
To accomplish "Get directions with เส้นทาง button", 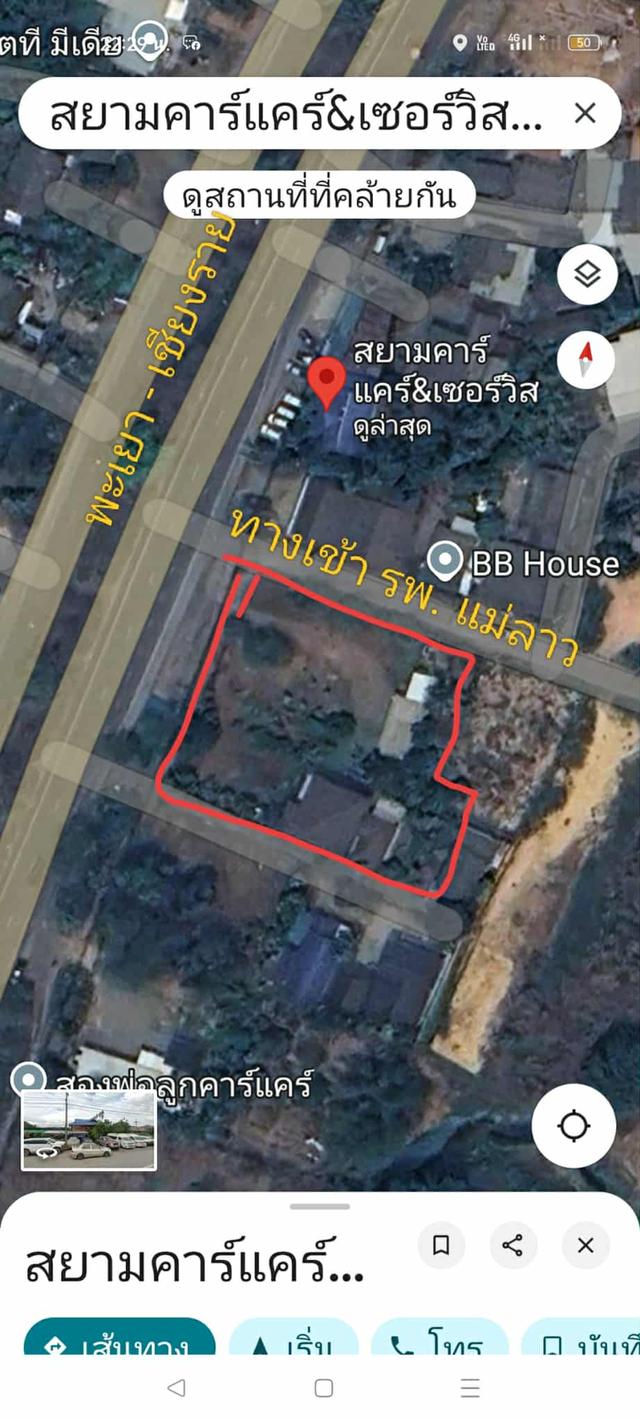I will [120, 1340].
